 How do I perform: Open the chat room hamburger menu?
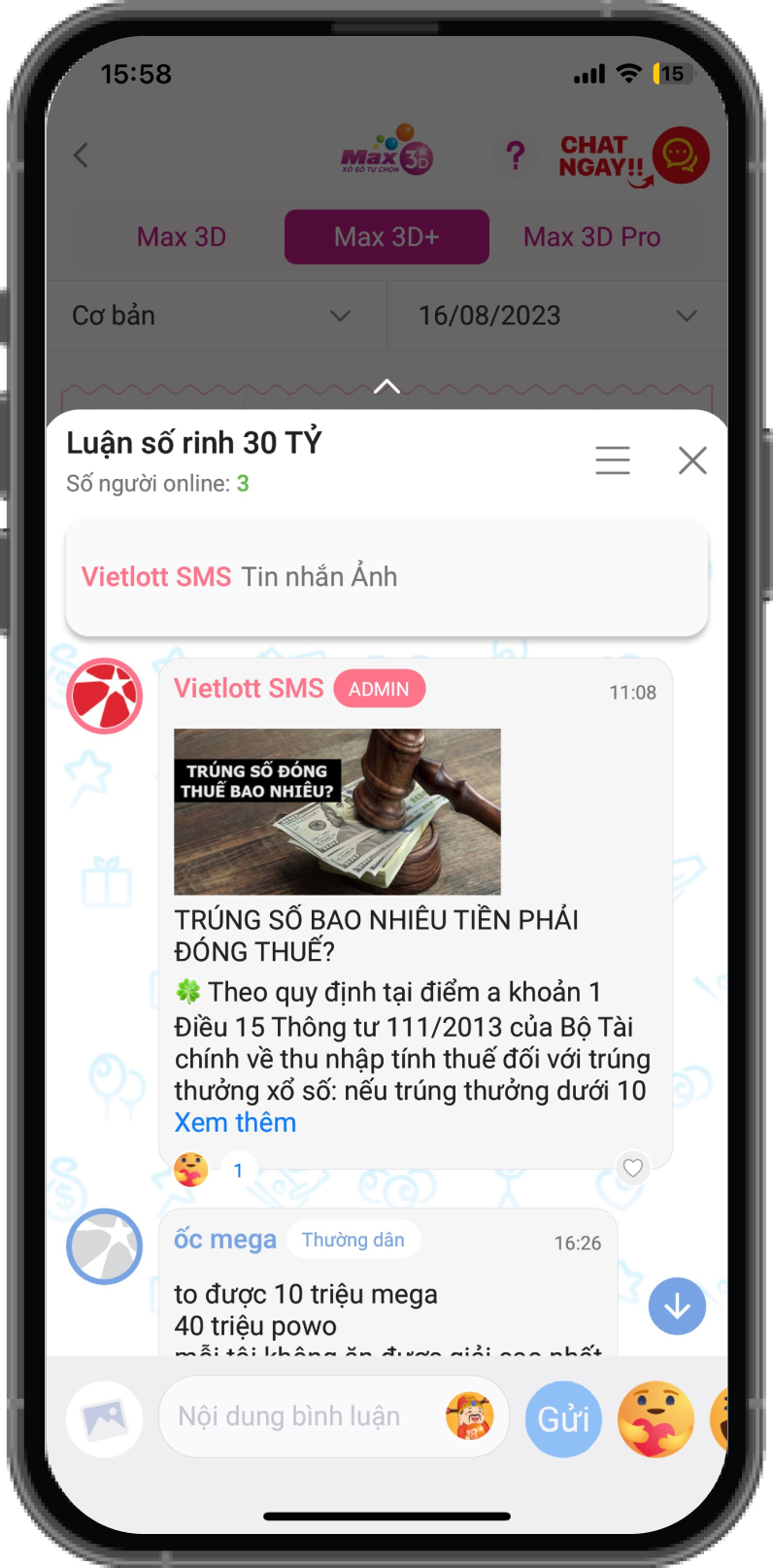613,460
